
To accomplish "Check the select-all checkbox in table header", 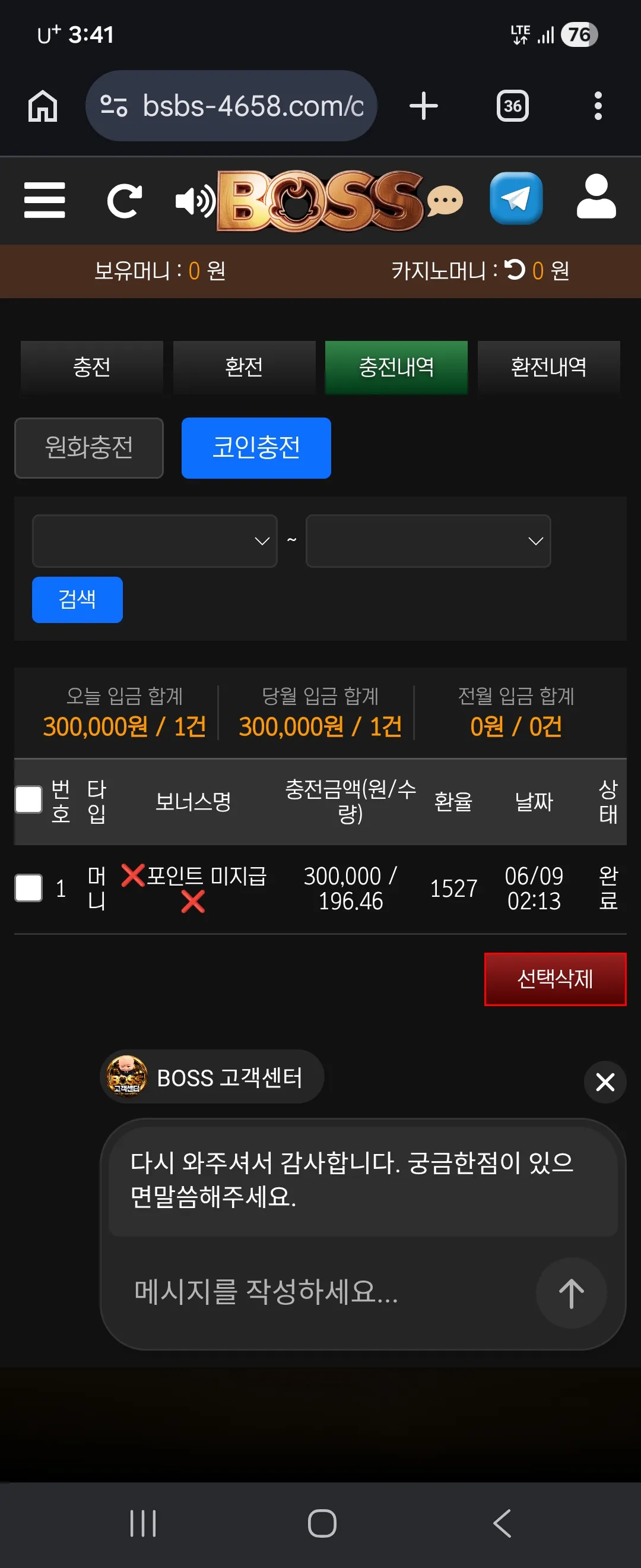I will pos(28,800).
